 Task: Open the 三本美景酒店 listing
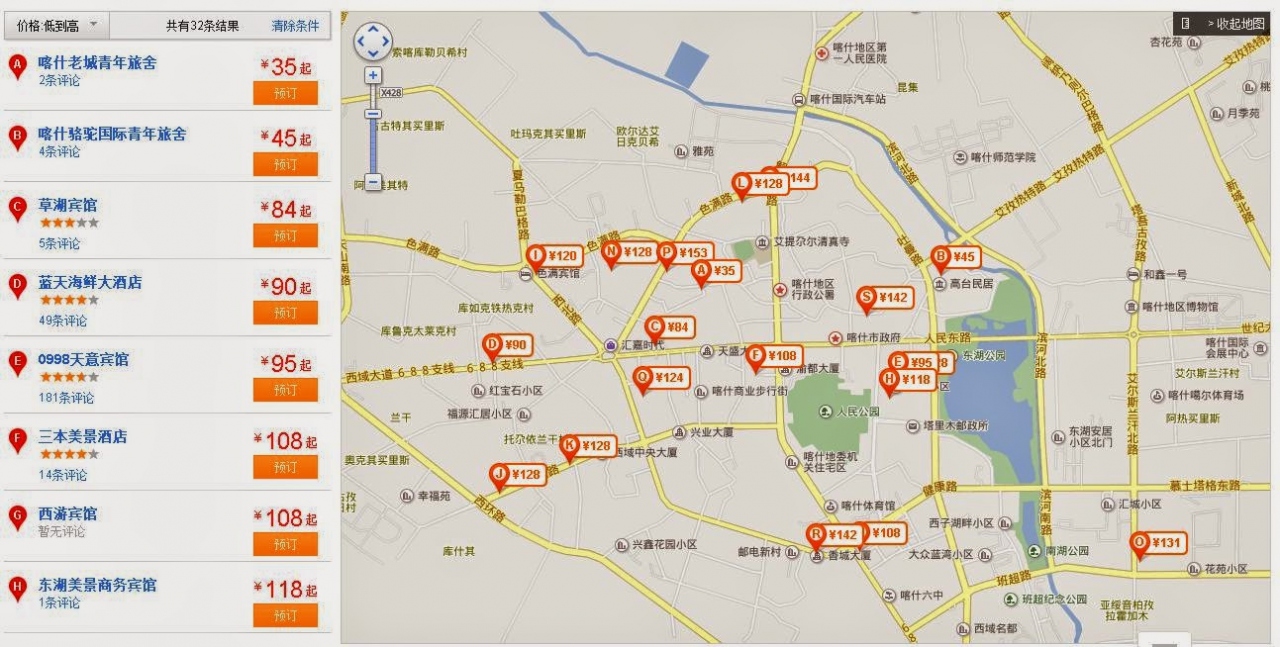point(83,437)
